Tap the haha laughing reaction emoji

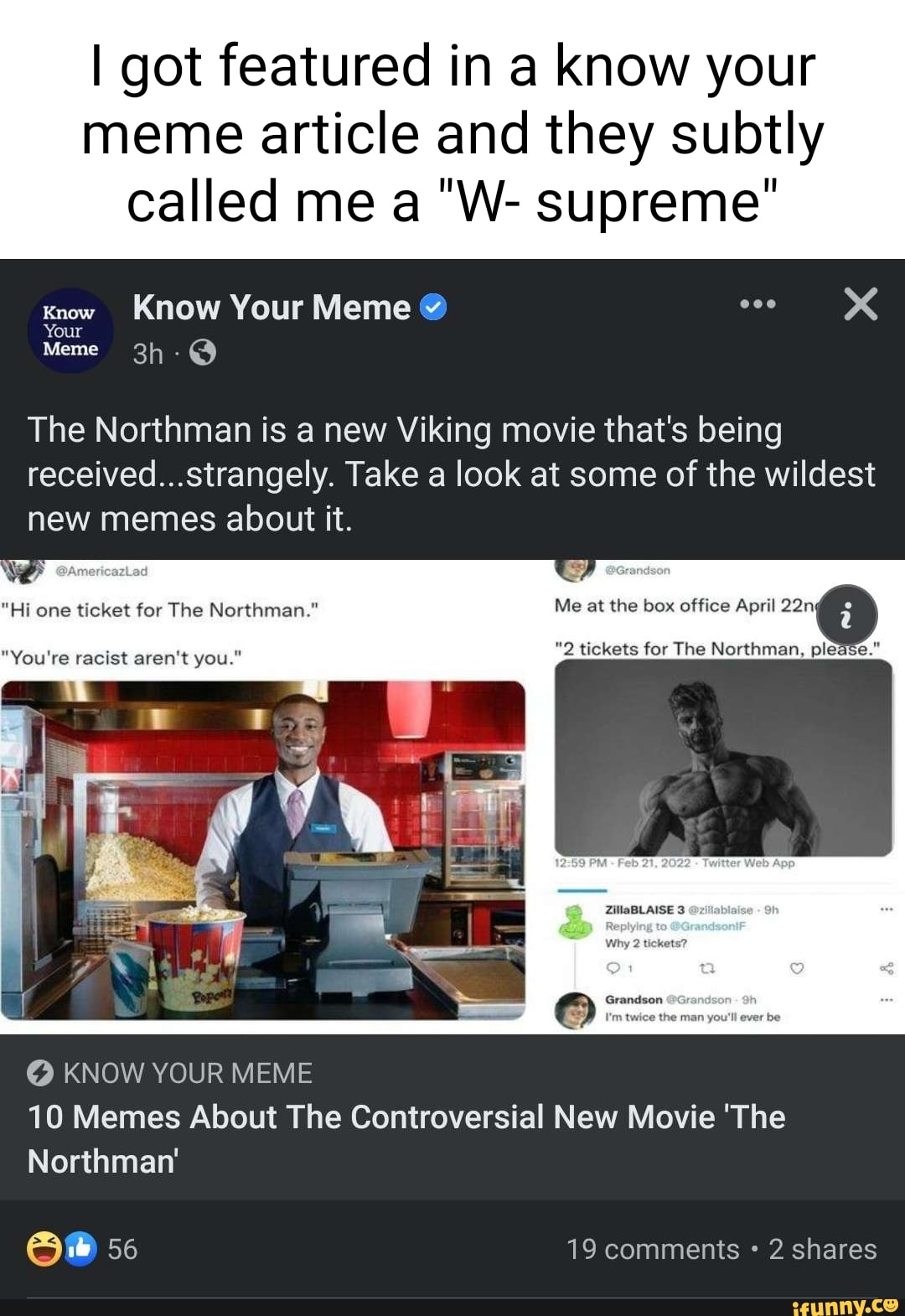coord(42,1249)
